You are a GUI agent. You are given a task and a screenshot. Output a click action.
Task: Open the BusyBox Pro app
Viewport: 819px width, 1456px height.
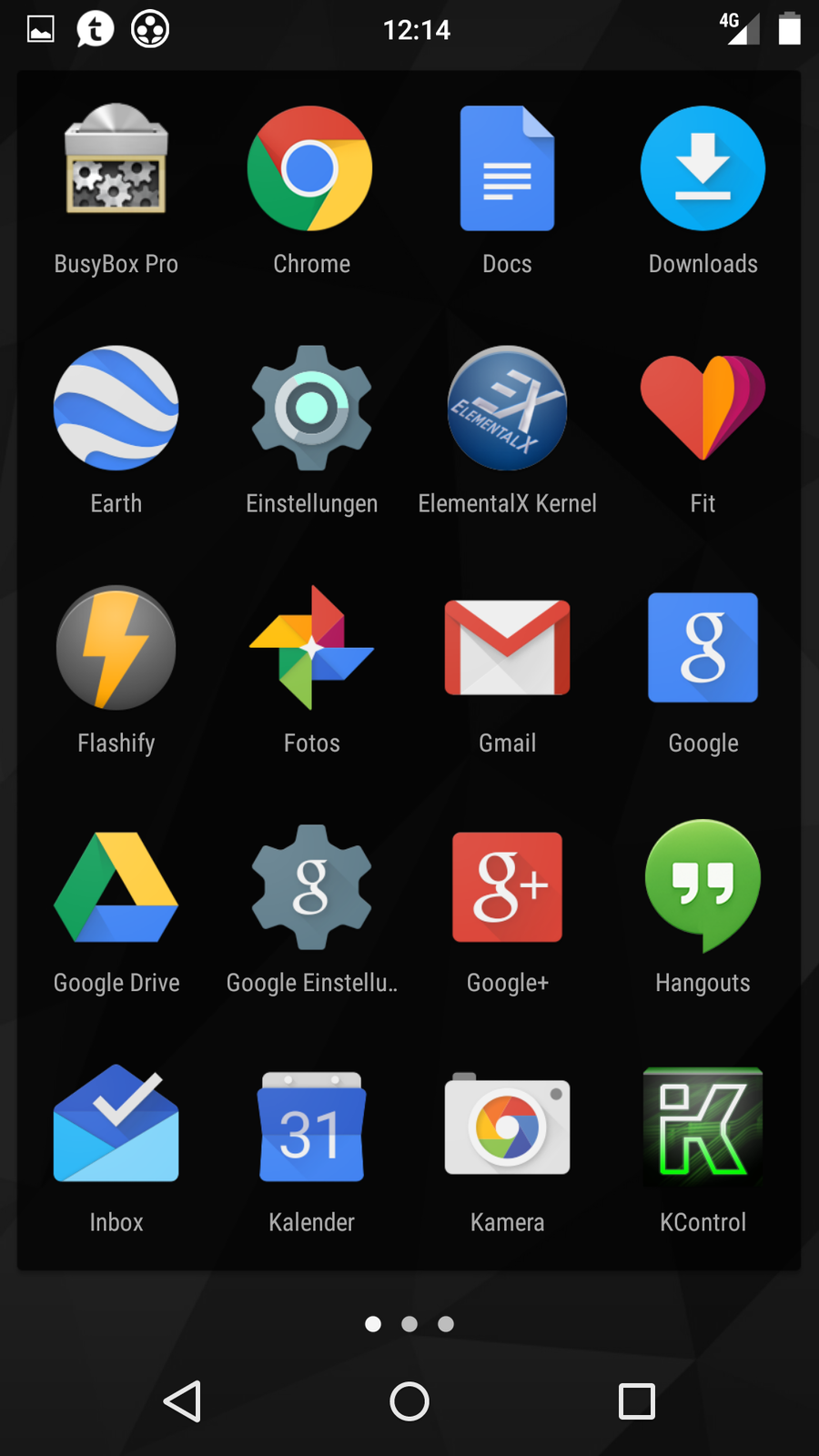point(116,169)
